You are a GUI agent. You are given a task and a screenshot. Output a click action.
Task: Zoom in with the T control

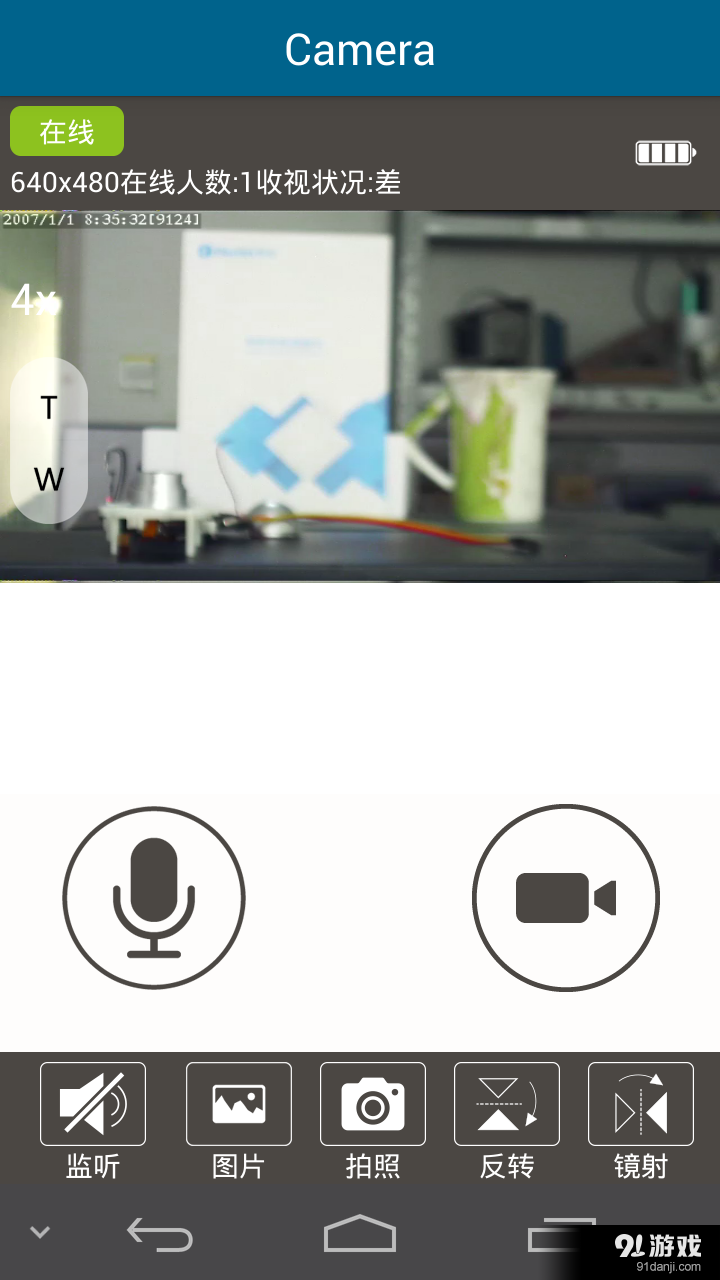point(49,408)
